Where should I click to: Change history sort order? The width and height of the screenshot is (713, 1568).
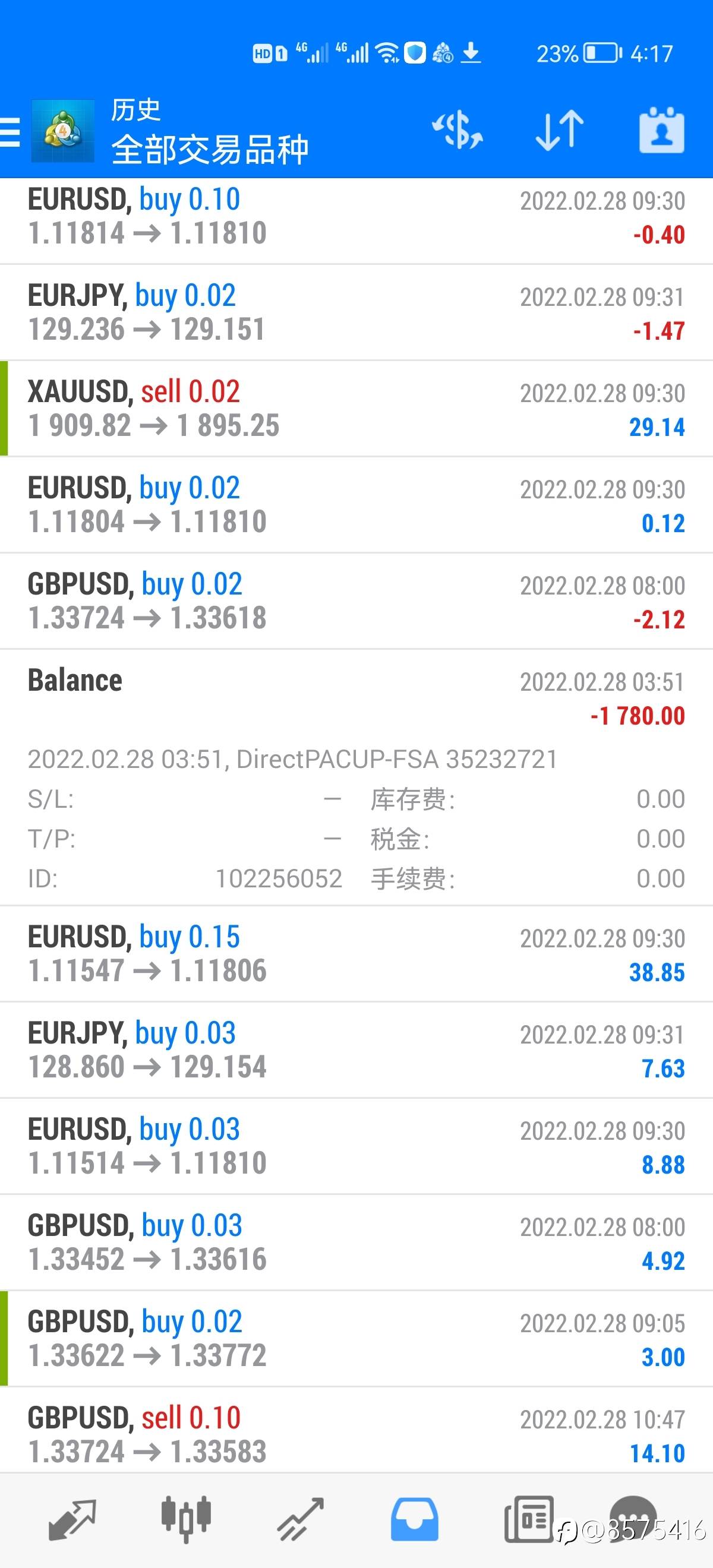click(560, 130)
